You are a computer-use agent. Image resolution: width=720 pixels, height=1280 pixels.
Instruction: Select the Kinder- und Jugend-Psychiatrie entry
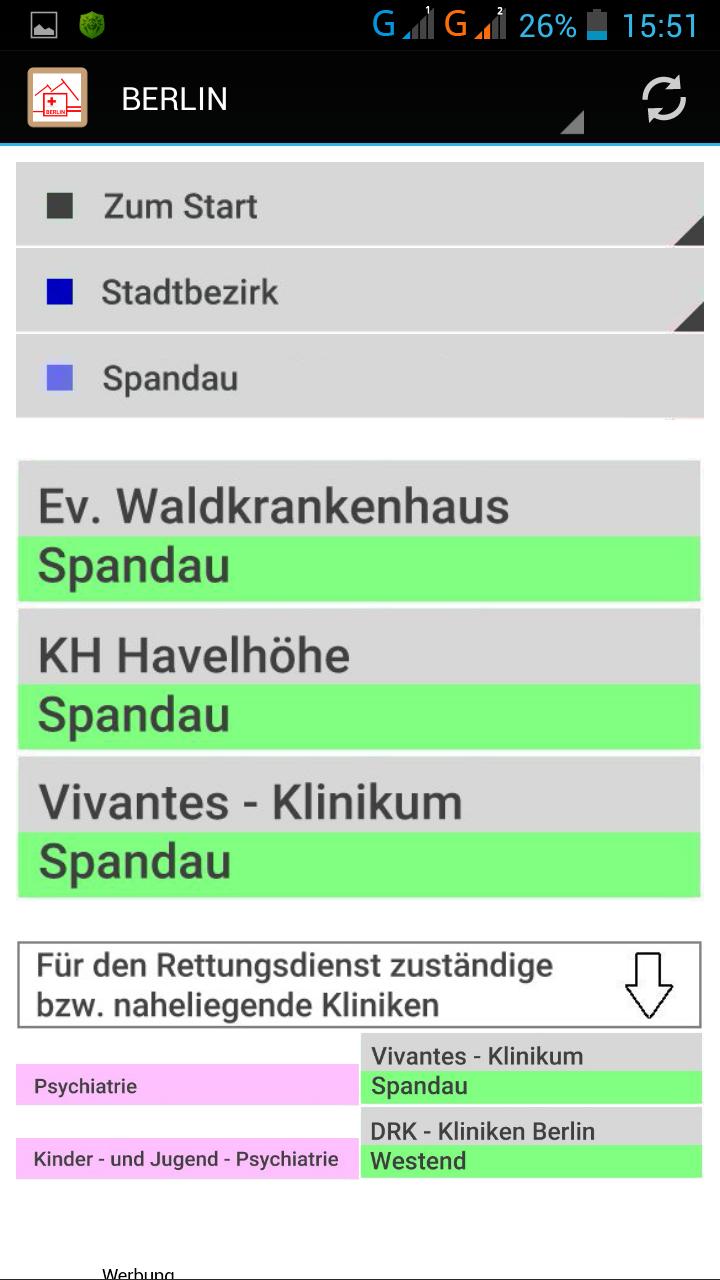186,1159
